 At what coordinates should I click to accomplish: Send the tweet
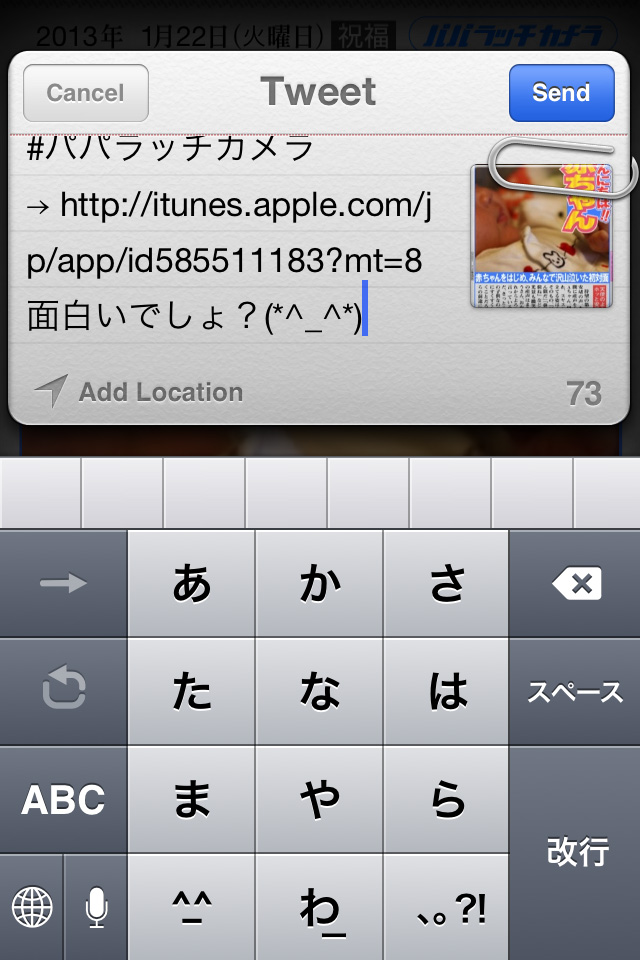pyautogui.click(x=561, y=93)
